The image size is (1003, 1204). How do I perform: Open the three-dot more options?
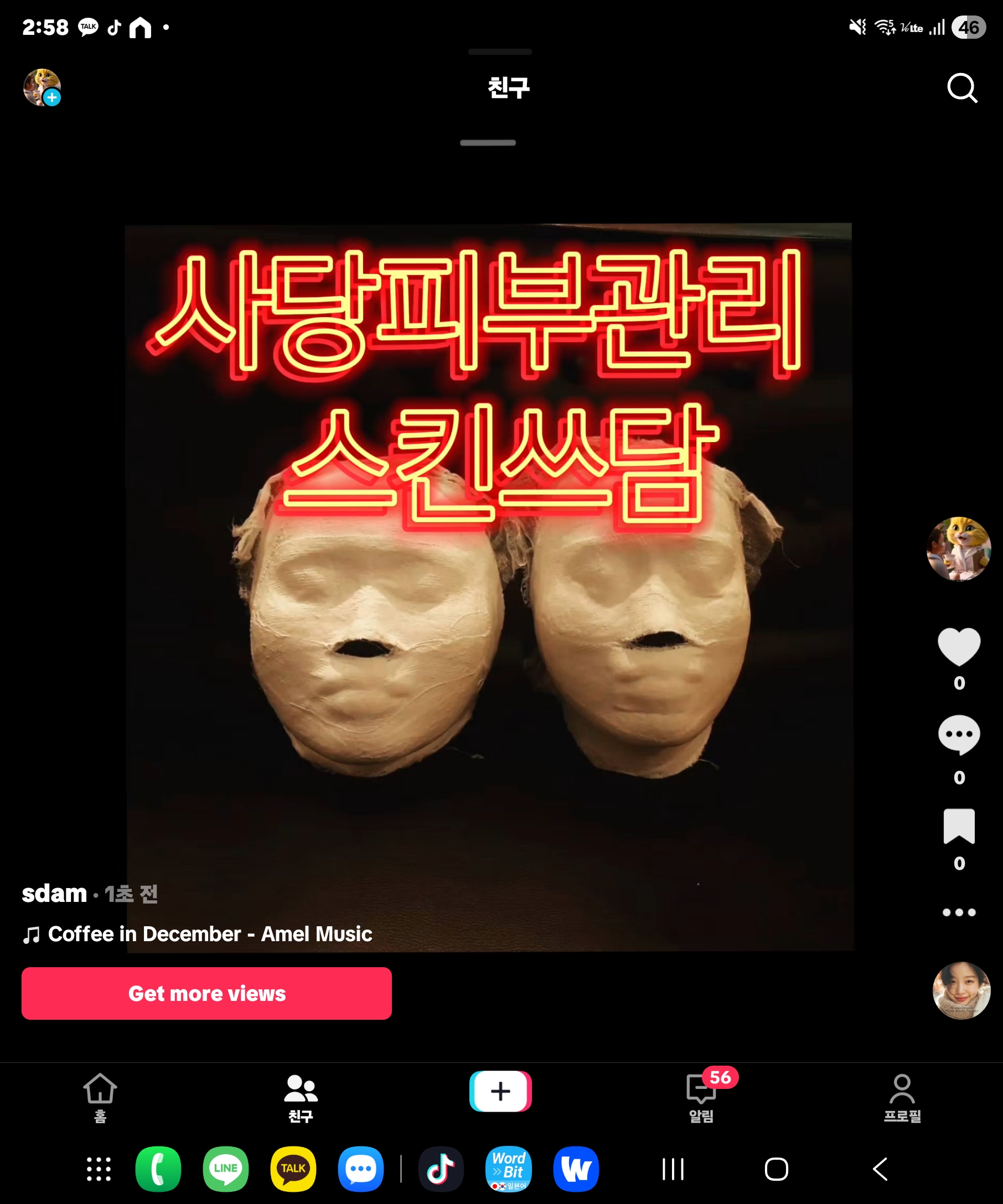[x=959, y=912]
